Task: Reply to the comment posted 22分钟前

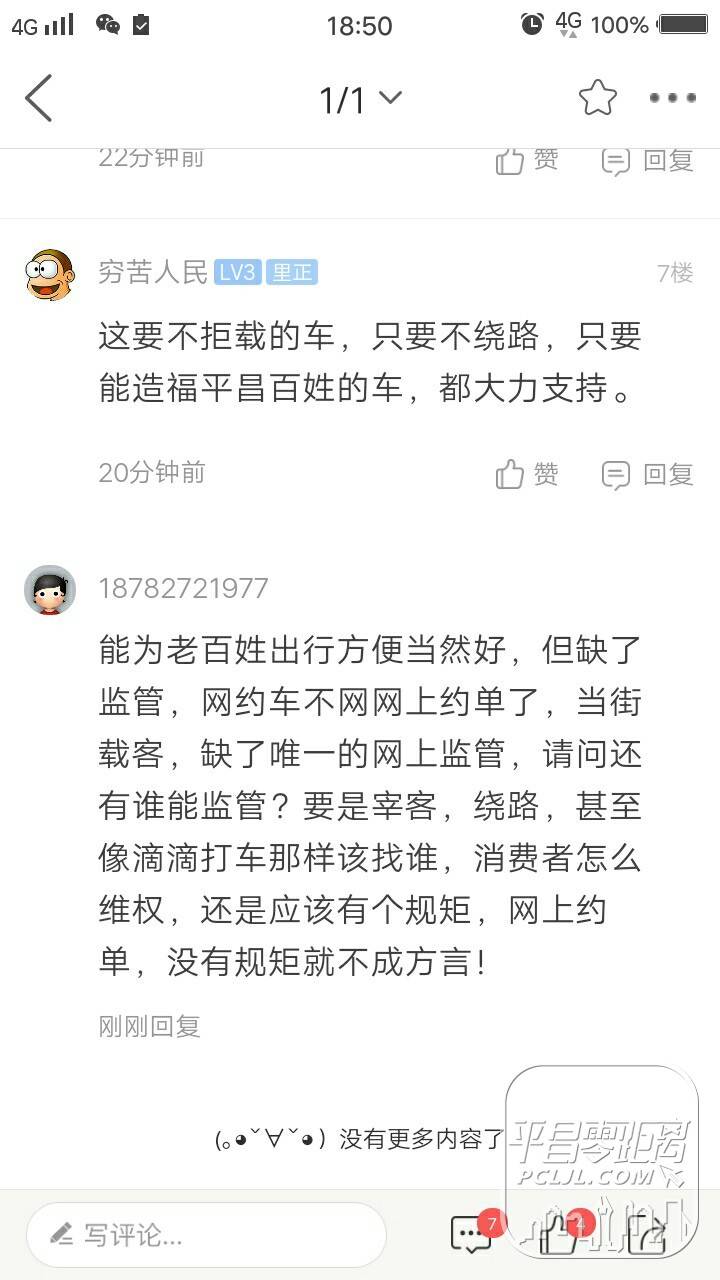Action: tap(648, 161)
